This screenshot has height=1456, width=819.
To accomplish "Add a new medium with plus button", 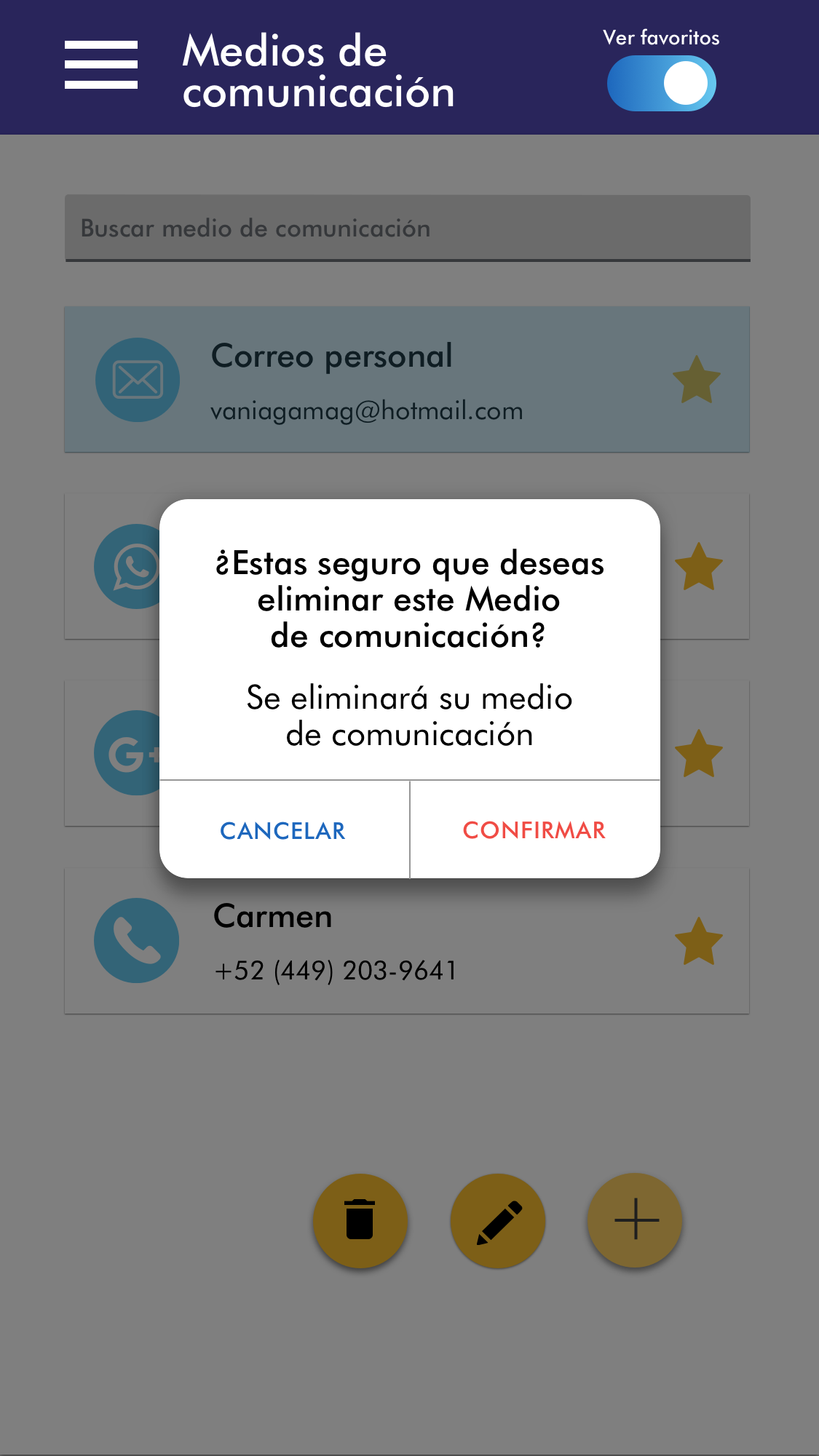I will (636, 1220).
